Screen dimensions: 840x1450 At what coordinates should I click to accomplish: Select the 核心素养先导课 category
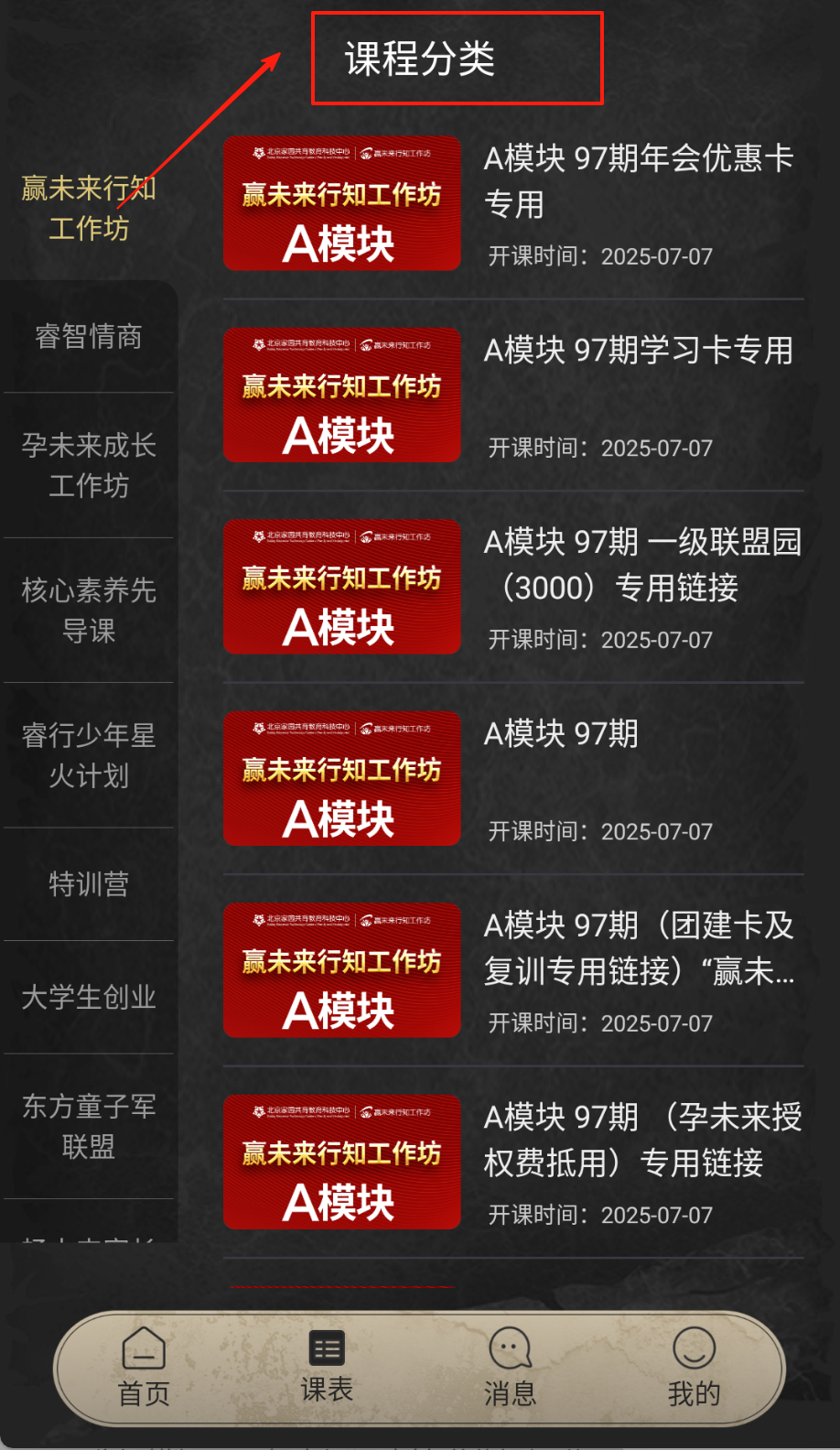click(x=89, y=611)
